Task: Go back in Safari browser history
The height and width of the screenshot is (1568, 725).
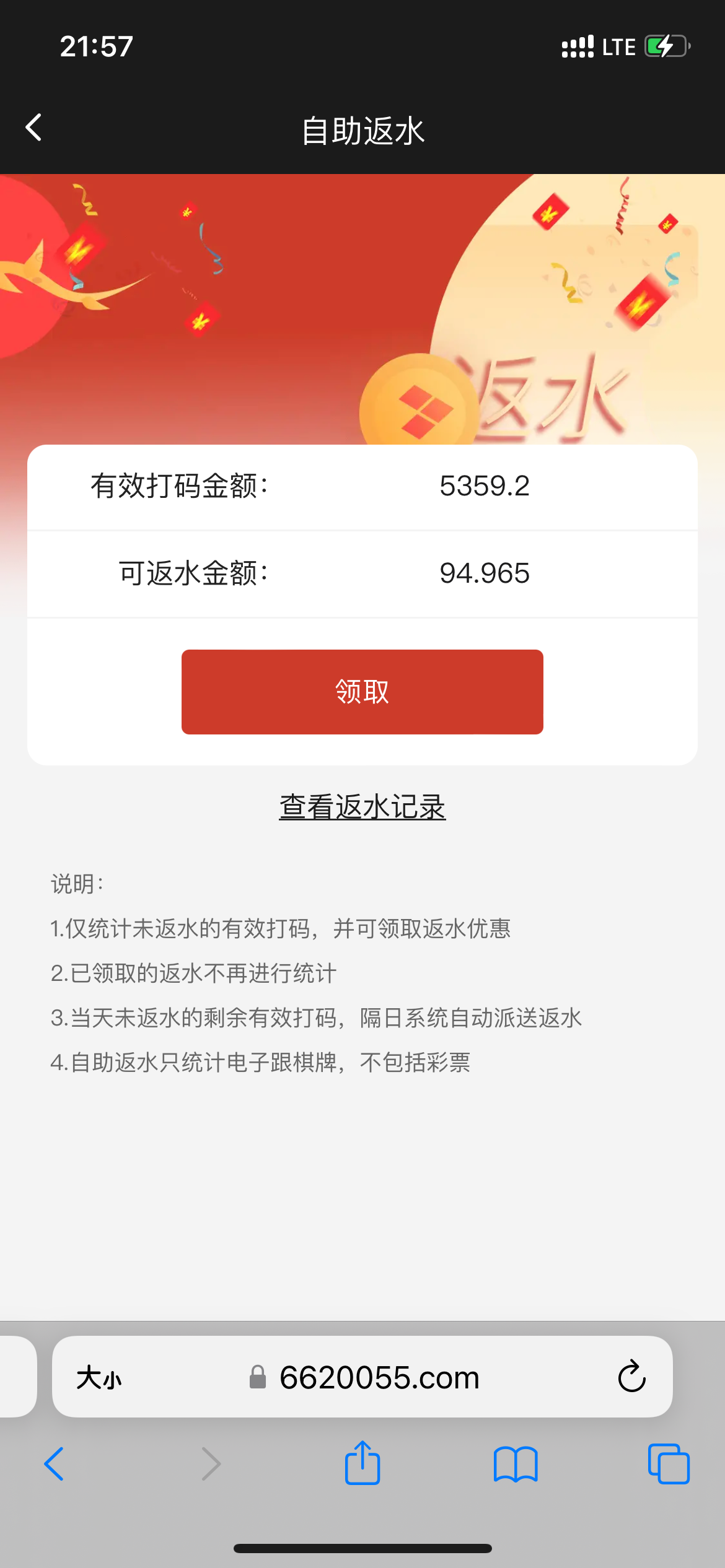Action: (55, 1464)
